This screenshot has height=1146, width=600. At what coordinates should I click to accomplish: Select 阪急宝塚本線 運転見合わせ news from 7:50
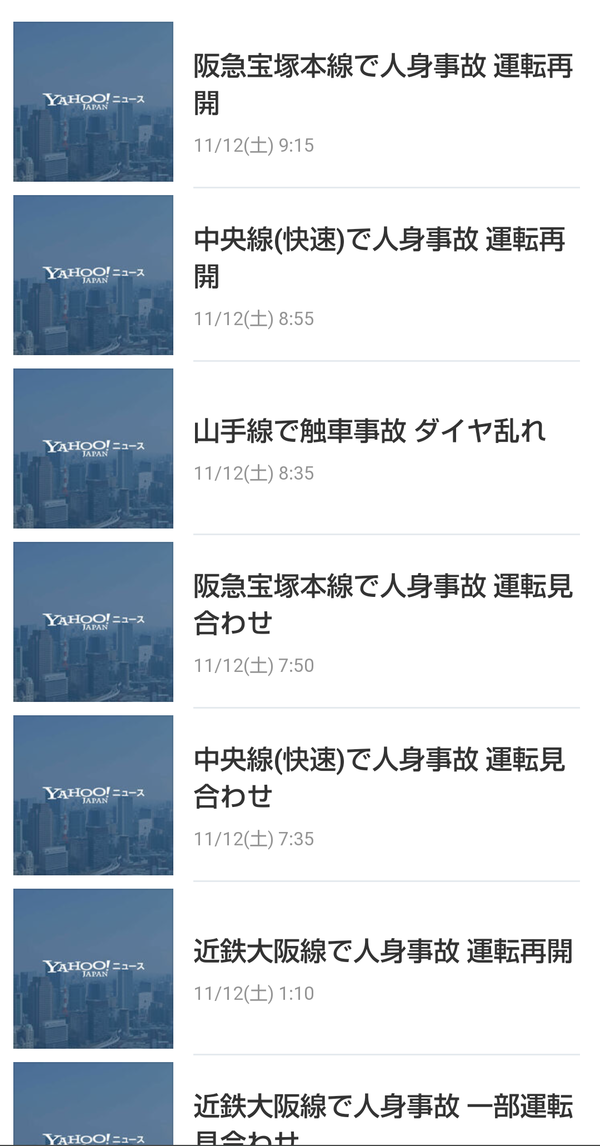click(383, 604)
